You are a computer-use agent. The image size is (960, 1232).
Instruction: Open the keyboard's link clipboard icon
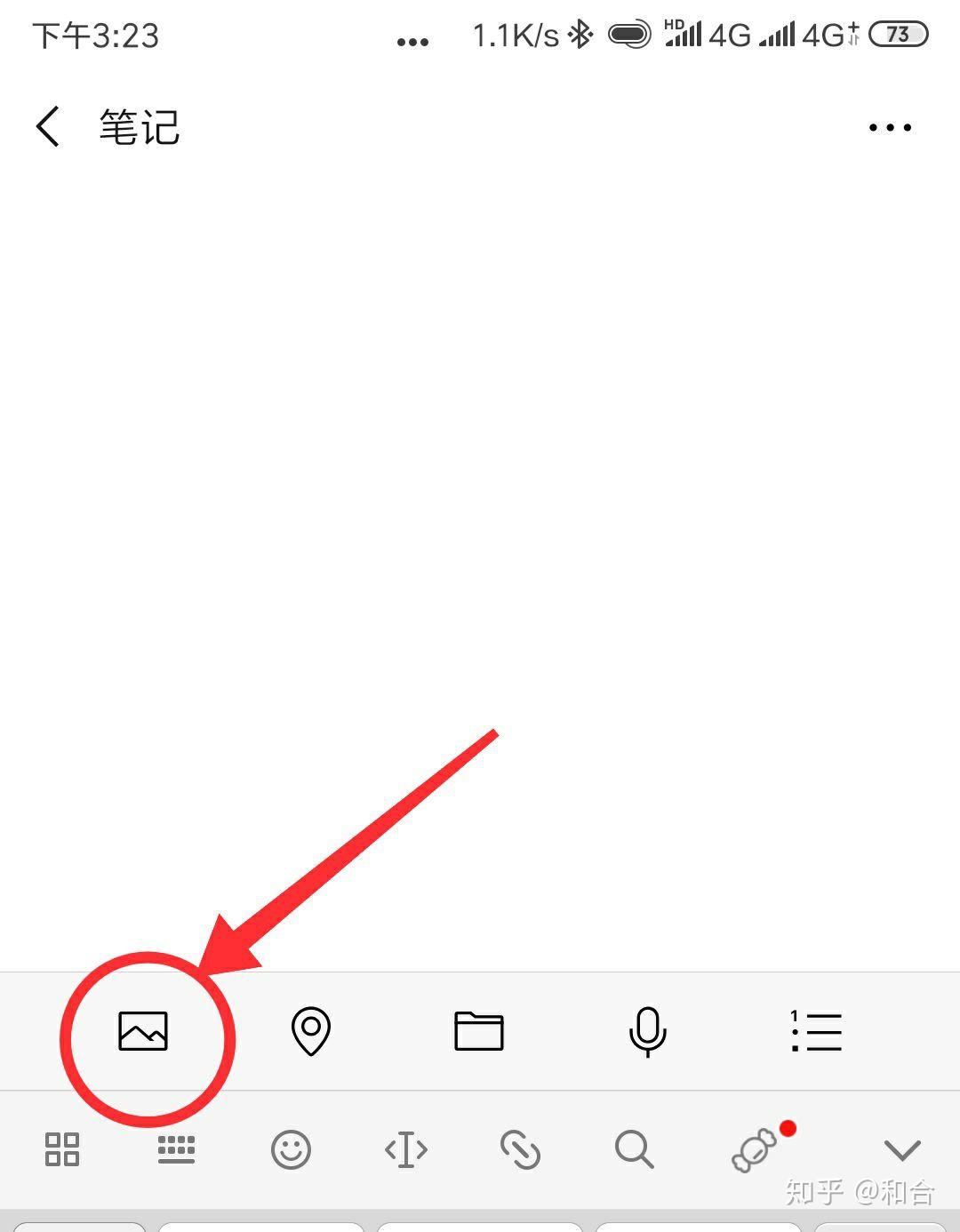click(x=520, y=1149)
